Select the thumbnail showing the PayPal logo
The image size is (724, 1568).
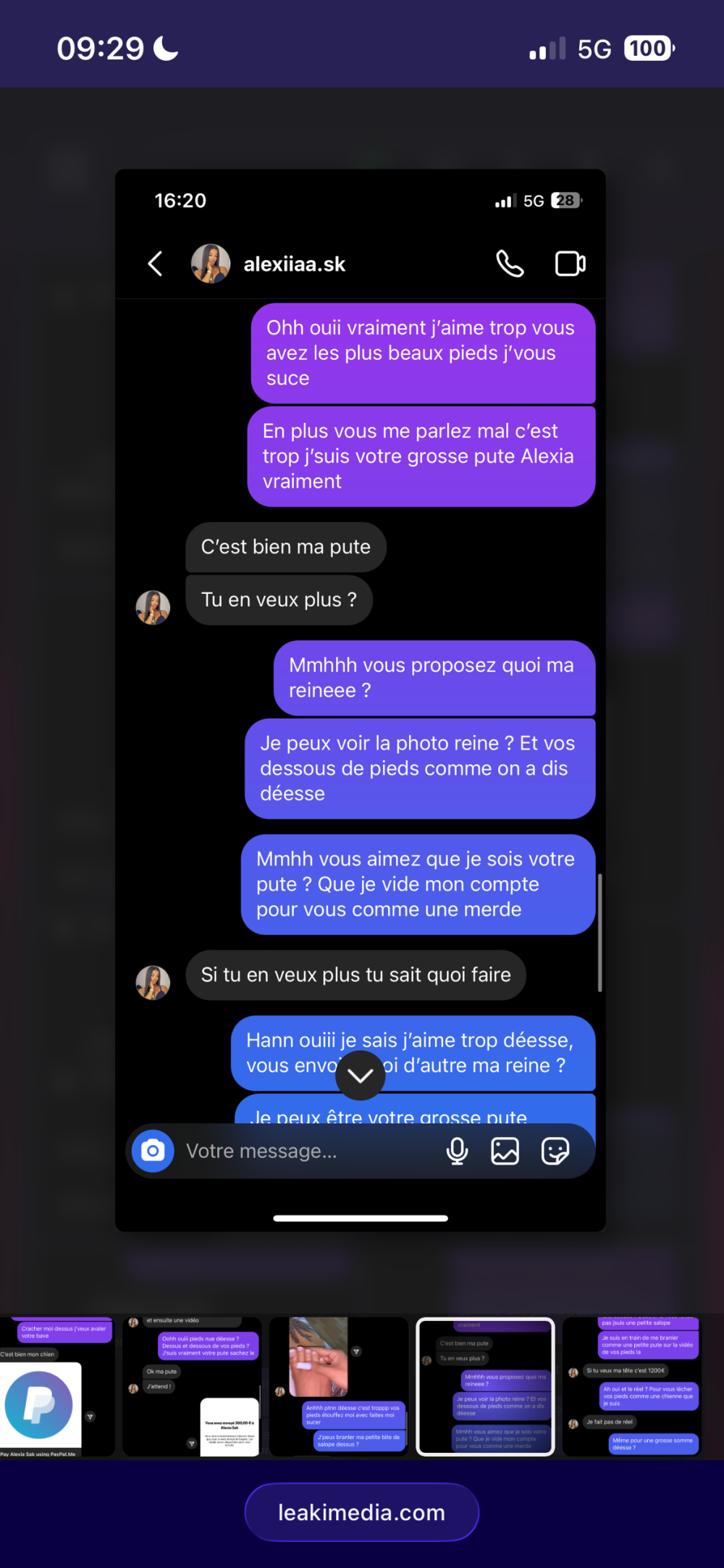click(x=57, y=1386)
